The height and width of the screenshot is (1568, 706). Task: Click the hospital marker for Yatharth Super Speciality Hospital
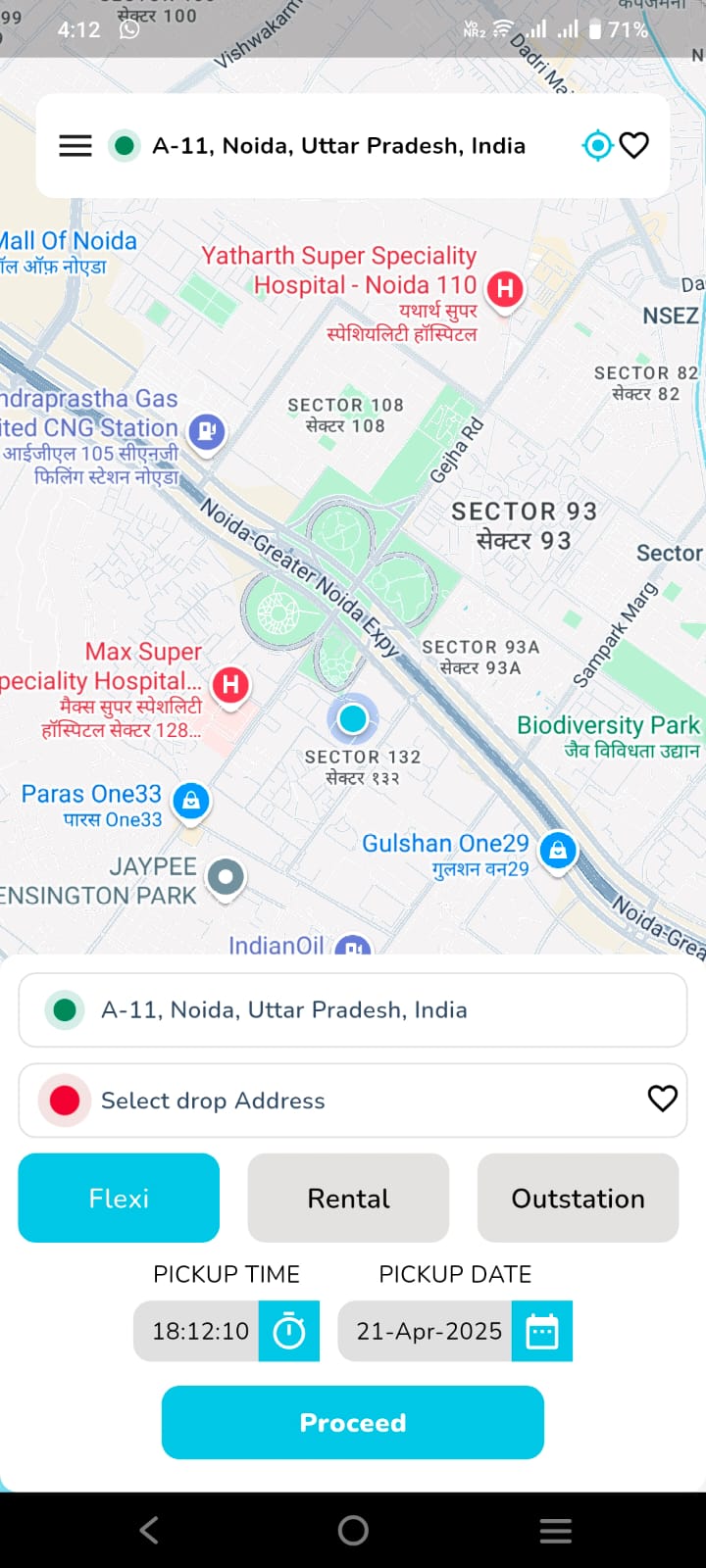pos(504,289)
